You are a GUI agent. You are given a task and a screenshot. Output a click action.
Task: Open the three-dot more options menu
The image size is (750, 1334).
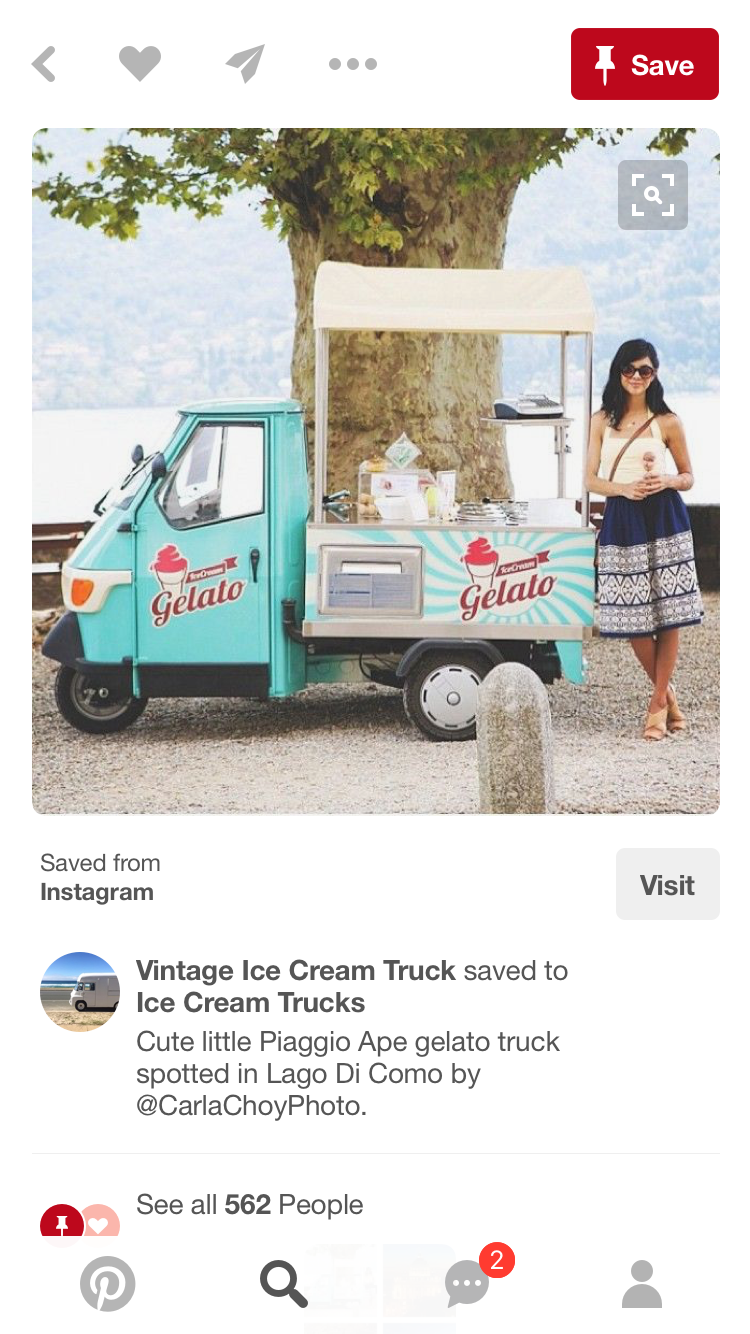point(352,65)
